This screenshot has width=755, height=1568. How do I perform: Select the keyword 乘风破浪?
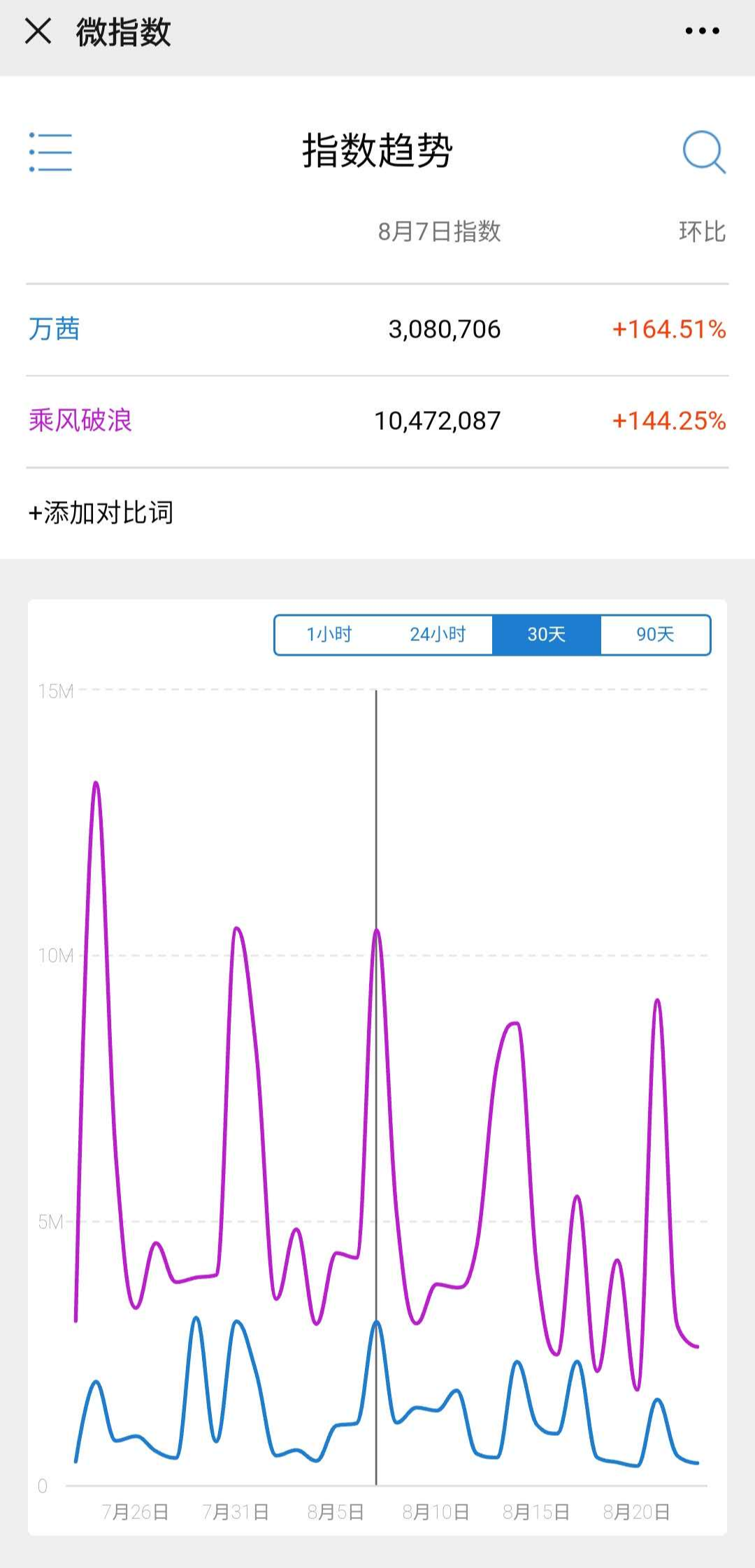(x=81, y=420)
